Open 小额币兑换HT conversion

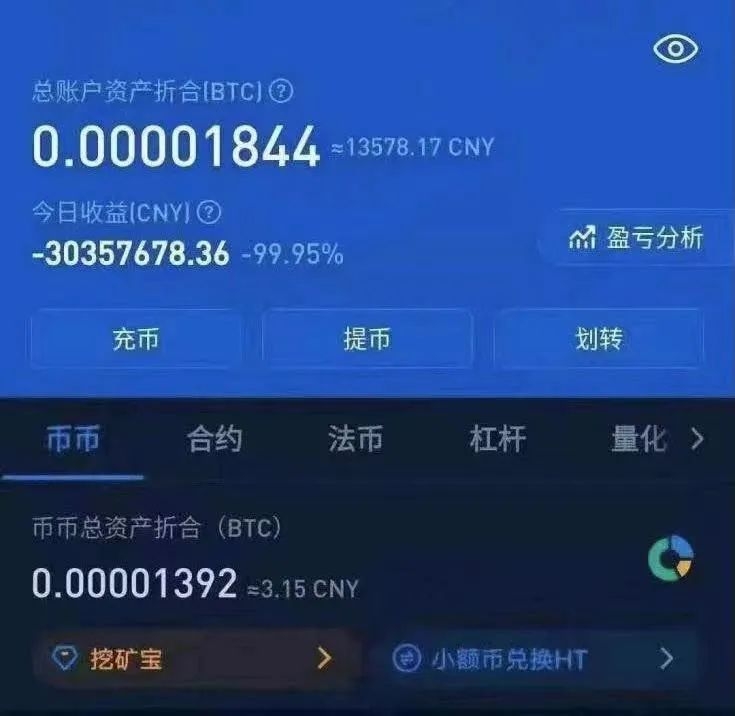pos(534,658)
